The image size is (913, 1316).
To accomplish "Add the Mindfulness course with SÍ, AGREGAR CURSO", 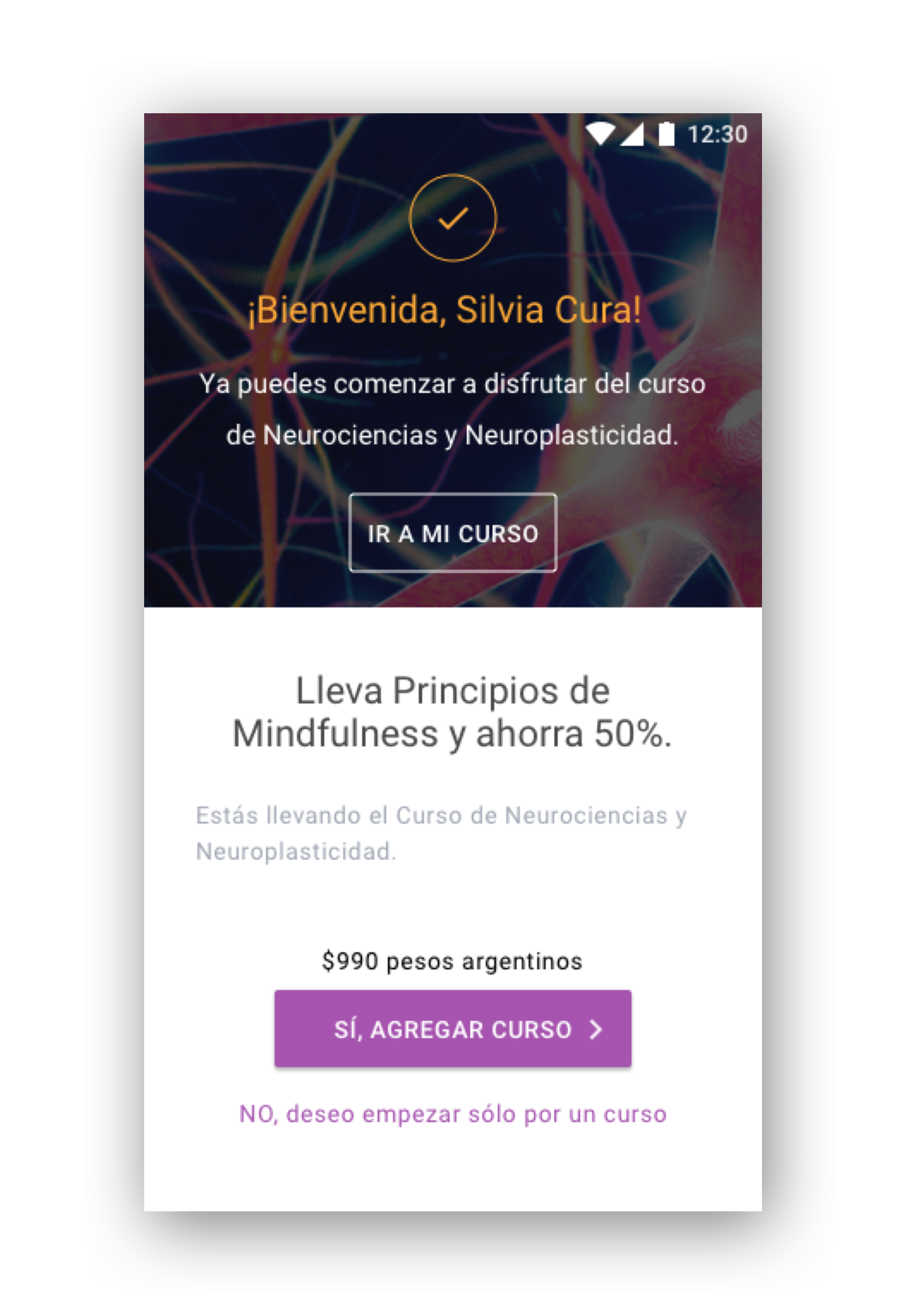I will click(x=452, y=1029).
